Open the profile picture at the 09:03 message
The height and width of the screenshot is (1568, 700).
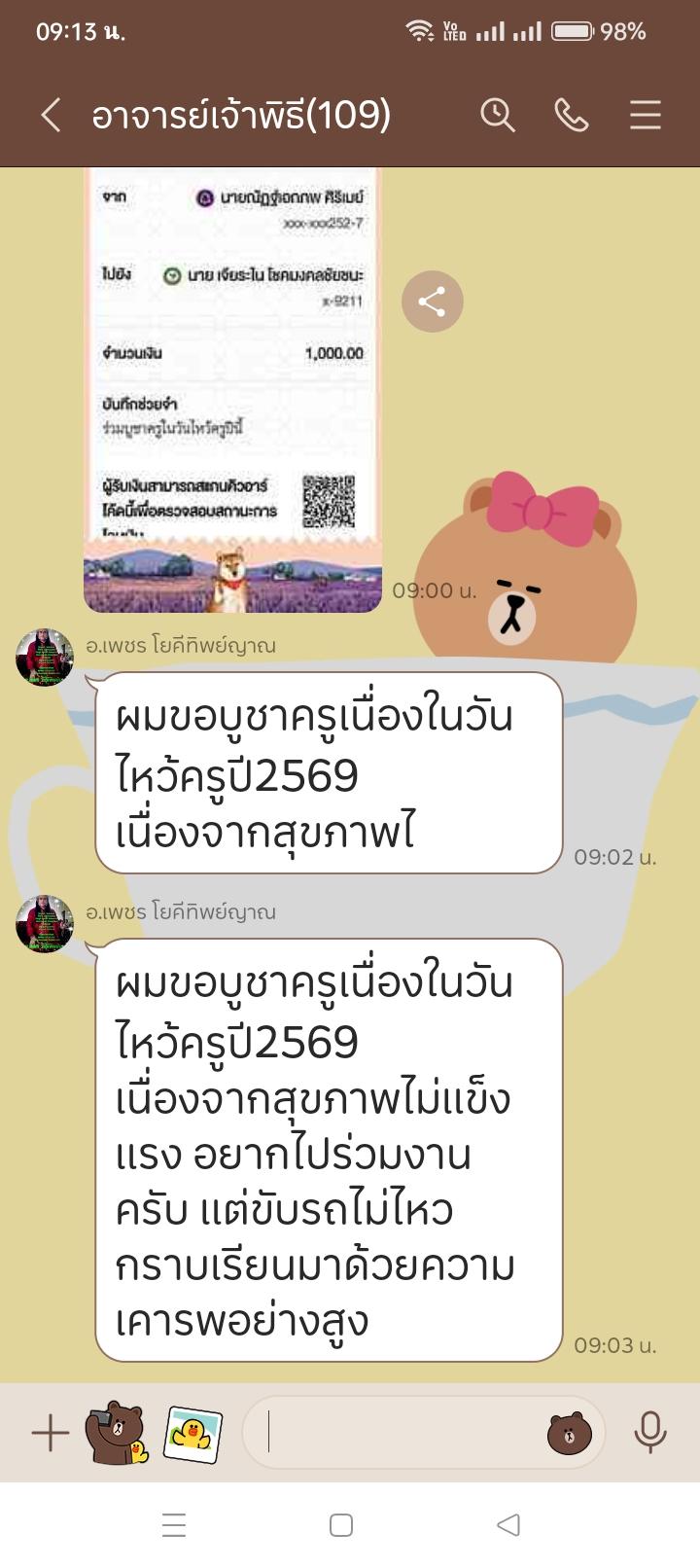pyautogui.click(x=45, y=924)
